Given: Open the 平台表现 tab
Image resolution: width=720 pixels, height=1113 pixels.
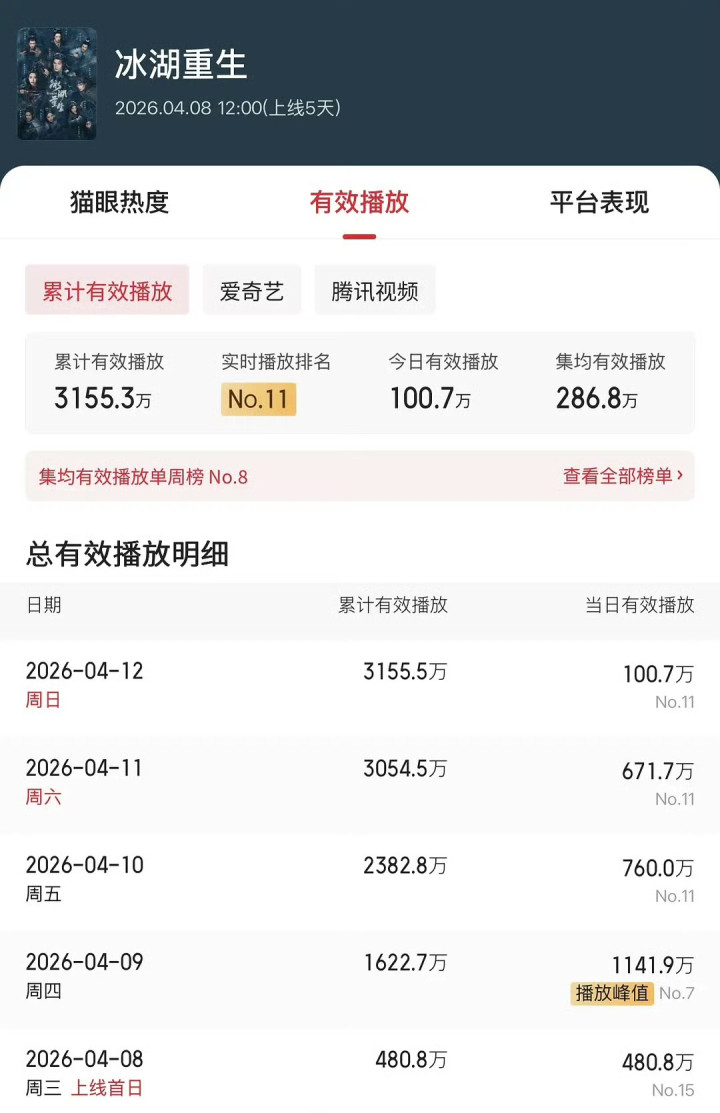Looking at the screenshot, I should (x=599, y=202).
